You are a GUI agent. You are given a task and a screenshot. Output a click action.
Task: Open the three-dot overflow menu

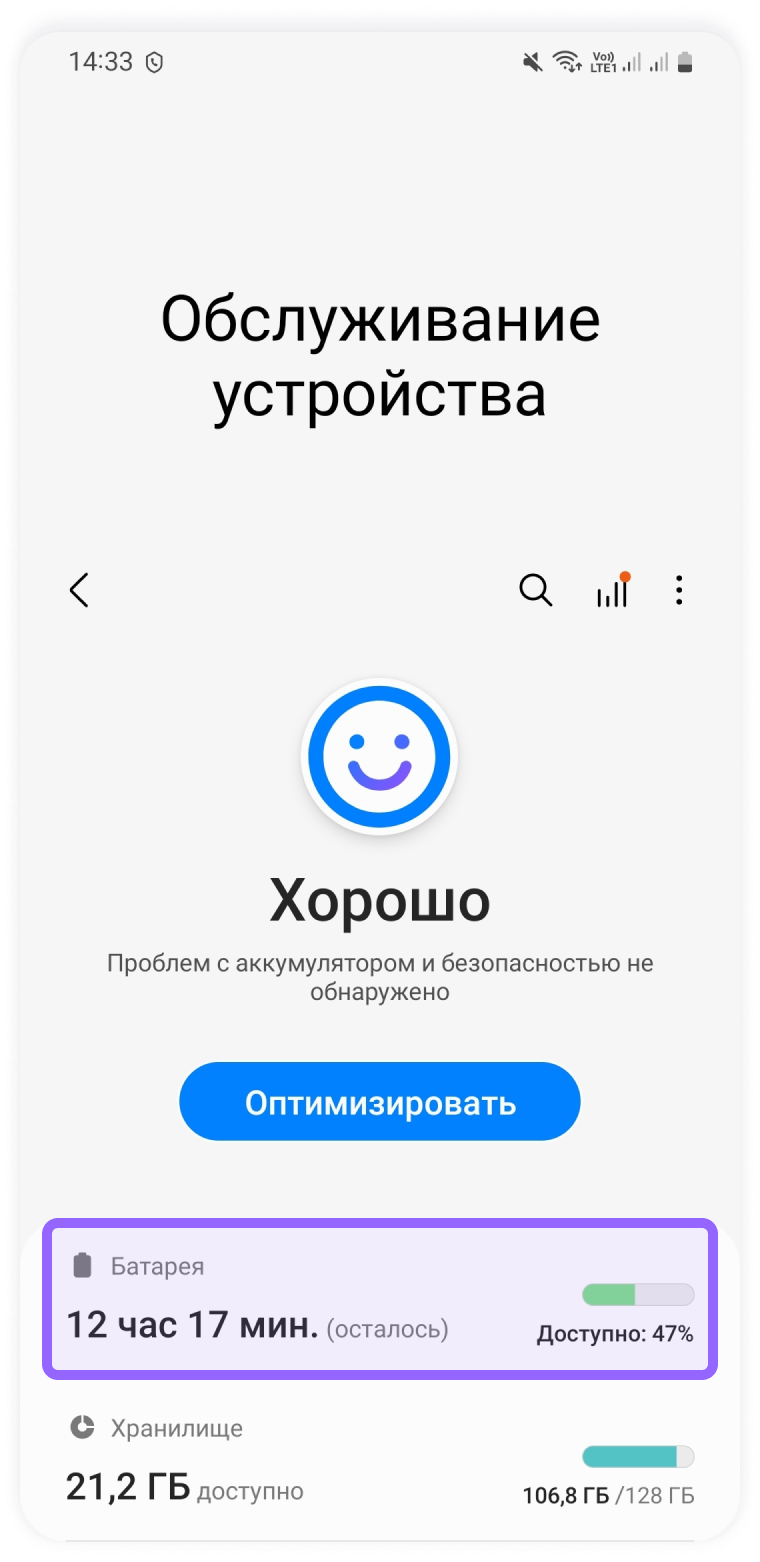pyautogui.click(x=679, y=590)
